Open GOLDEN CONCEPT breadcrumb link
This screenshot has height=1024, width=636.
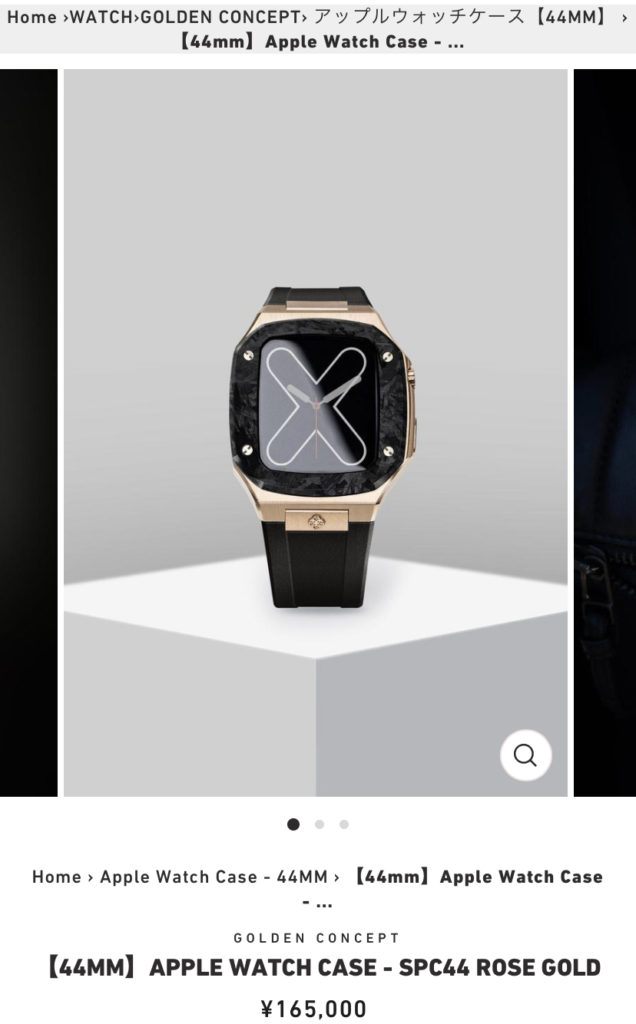220,17
